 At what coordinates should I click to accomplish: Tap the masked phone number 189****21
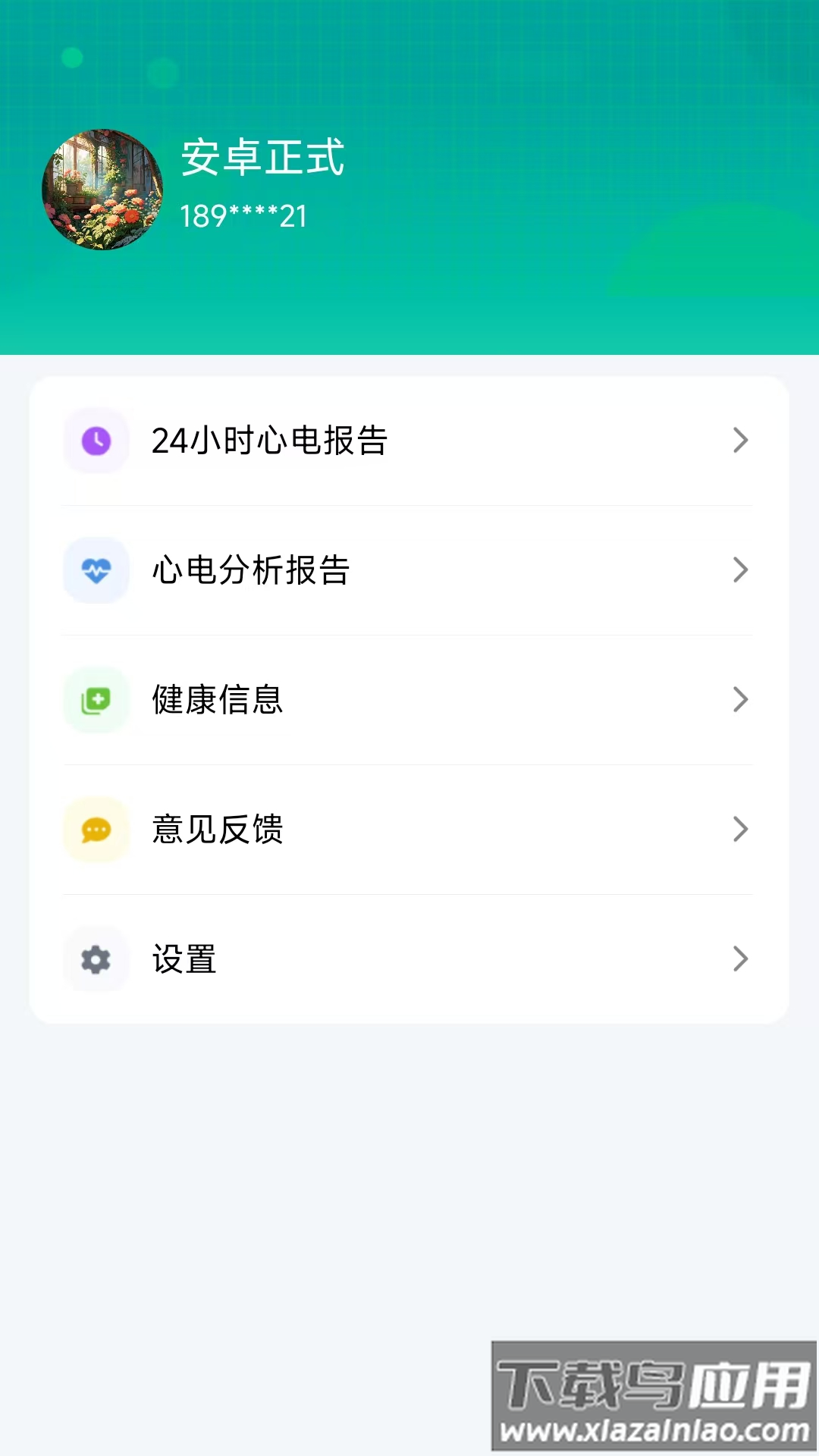(244, 215)
